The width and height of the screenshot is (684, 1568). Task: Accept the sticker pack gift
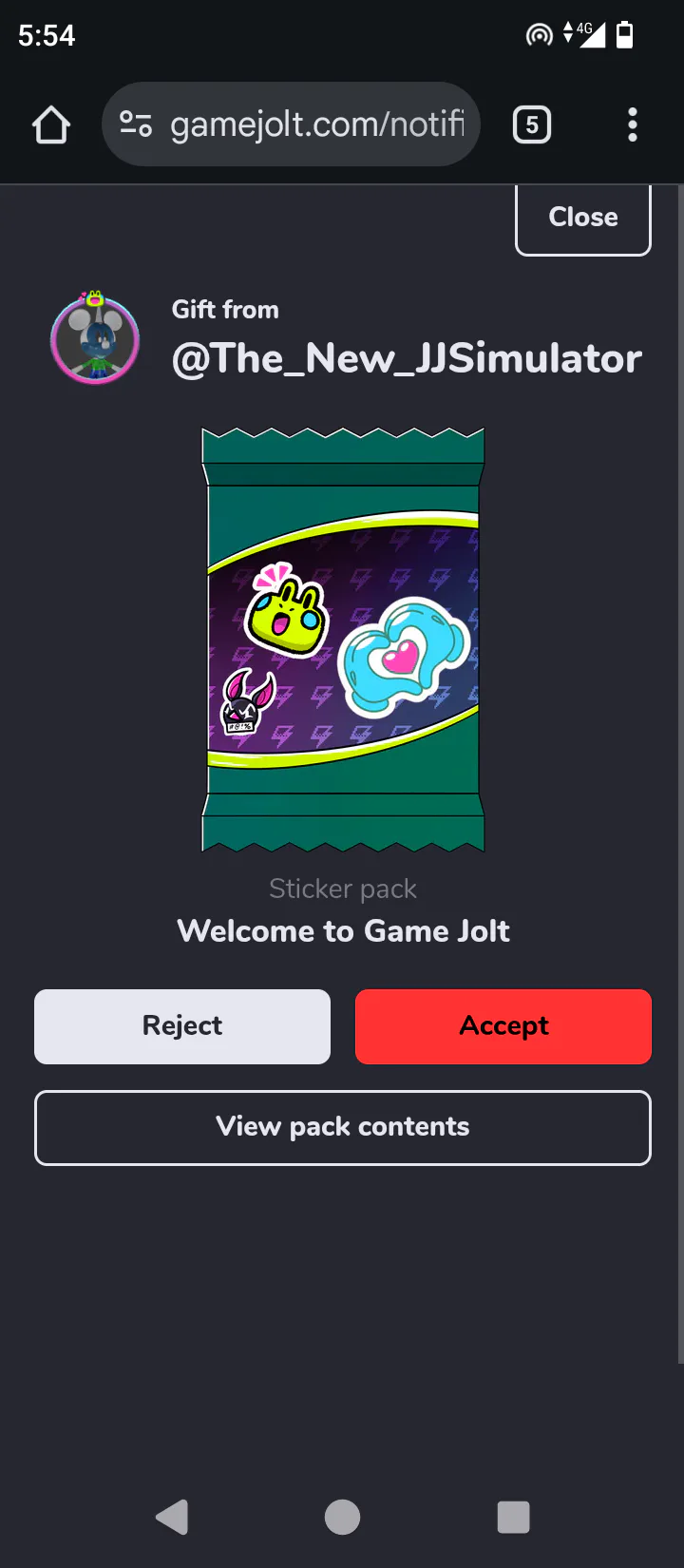tap(503, 1026)
